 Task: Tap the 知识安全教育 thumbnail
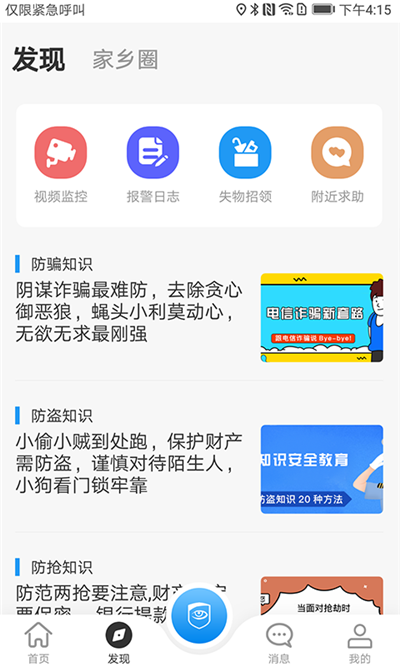click(x=322, y=469)
